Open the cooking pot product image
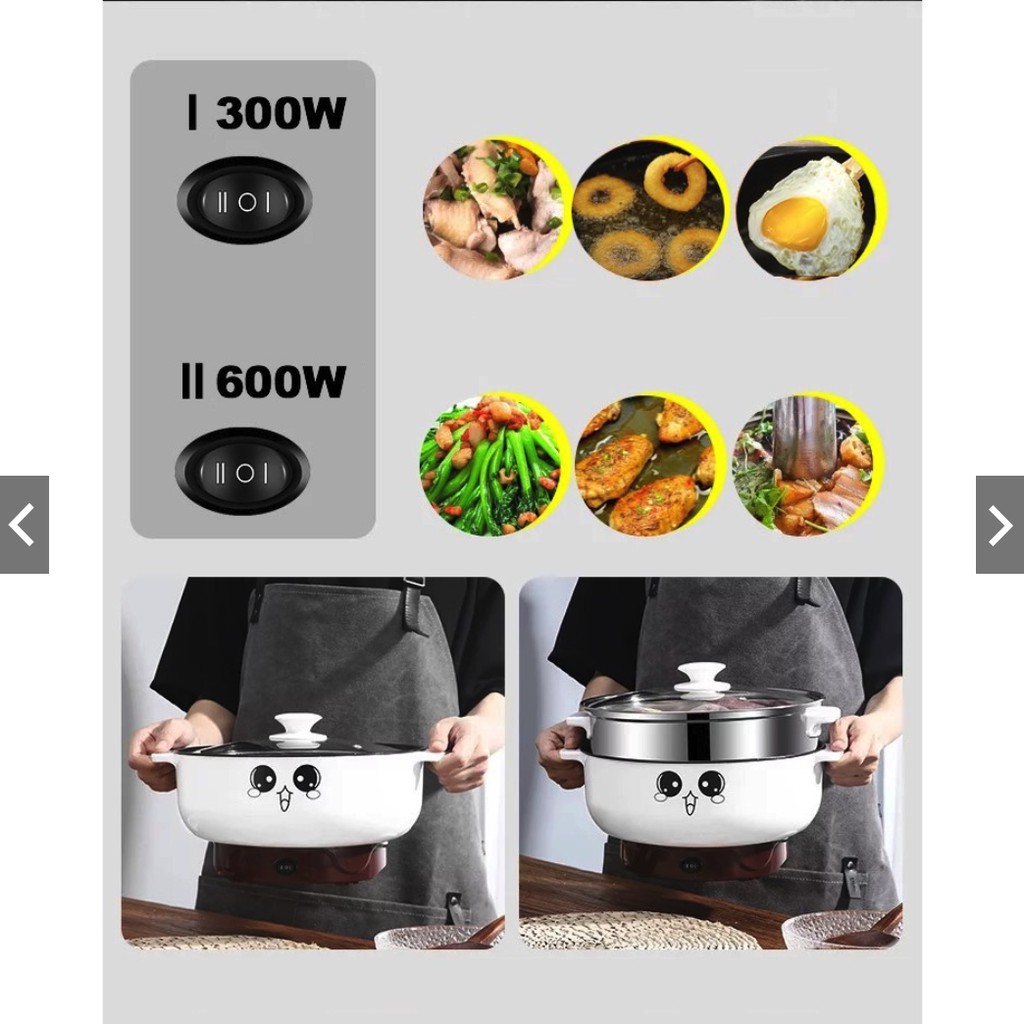This screenshot has height=1024, width=1024. [x=512, y=512]
